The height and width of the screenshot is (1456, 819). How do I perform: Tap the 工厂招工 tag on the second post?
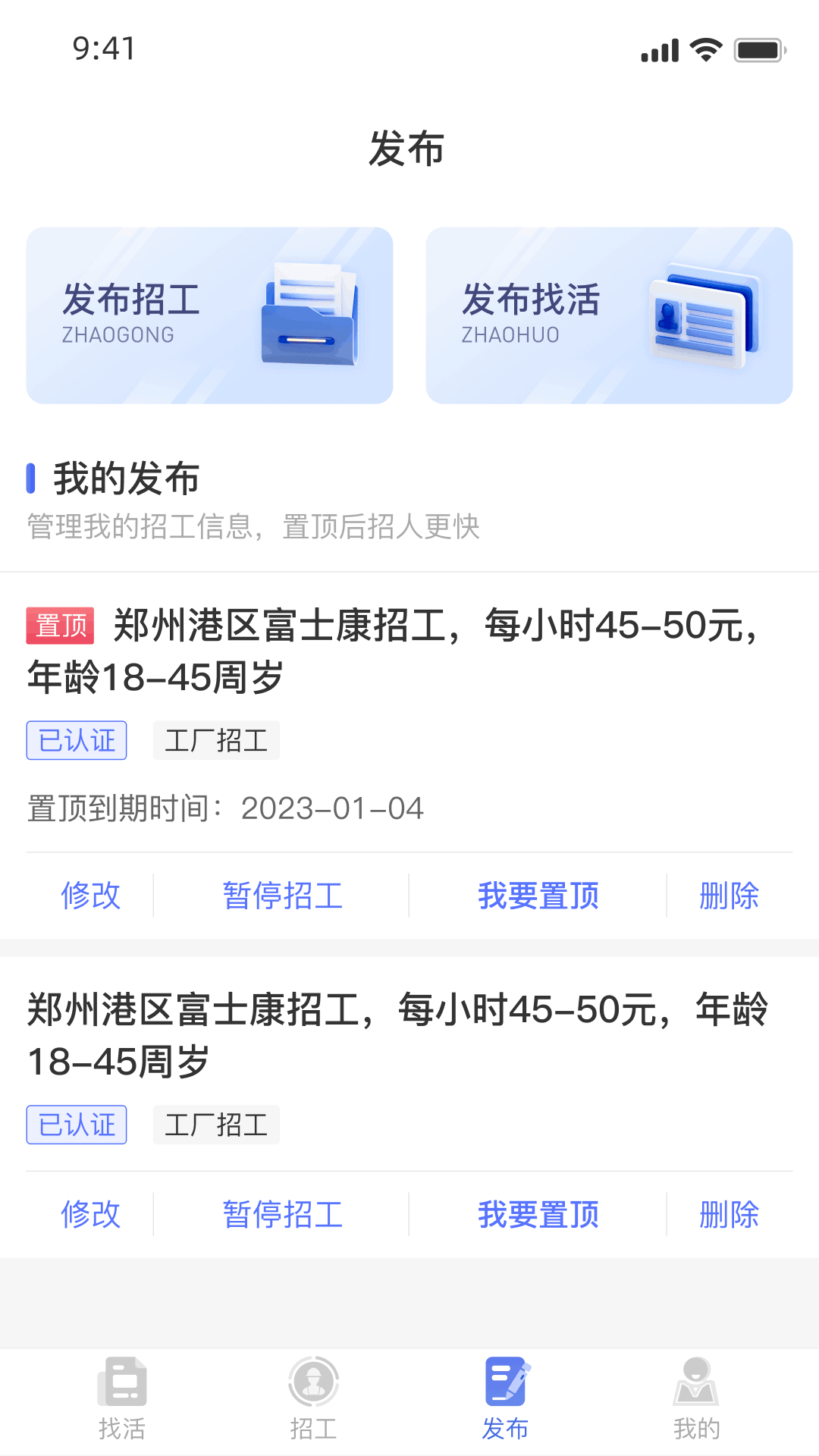coord(216,1125)
